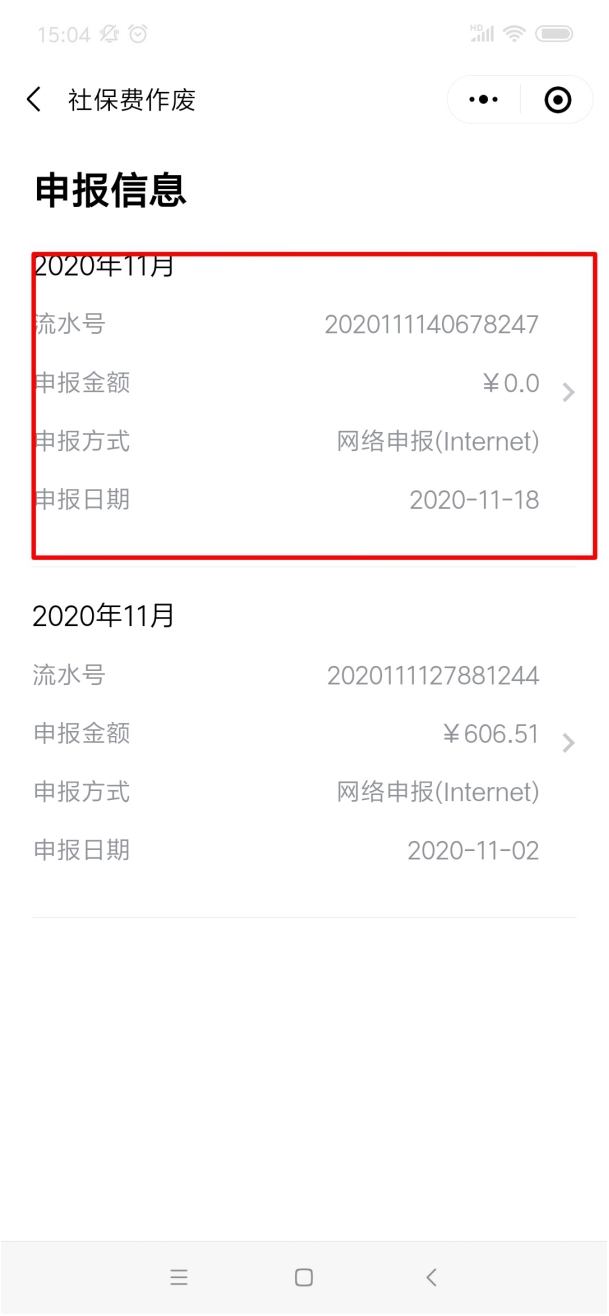The image size is (609, 1316).
Task: Tap the system home button
Action: (x=304, y=1277)
